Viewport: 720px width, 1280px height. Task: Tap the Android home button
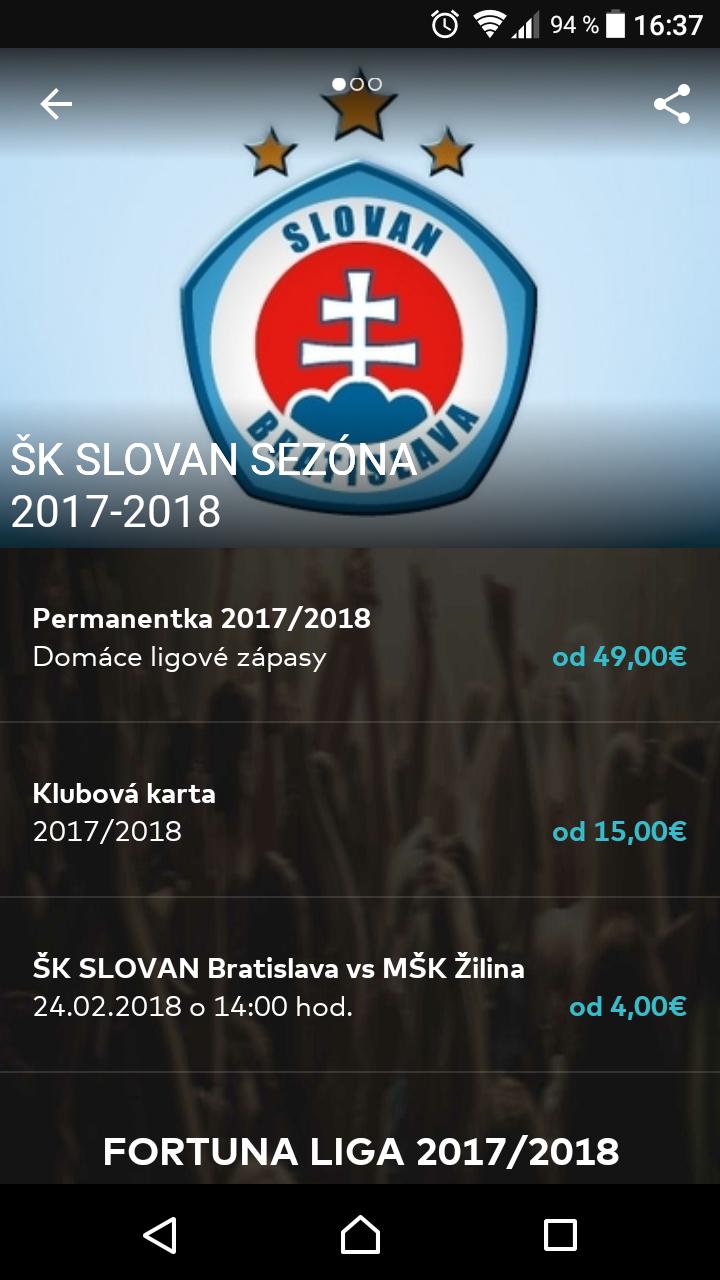click(360, 1236)
